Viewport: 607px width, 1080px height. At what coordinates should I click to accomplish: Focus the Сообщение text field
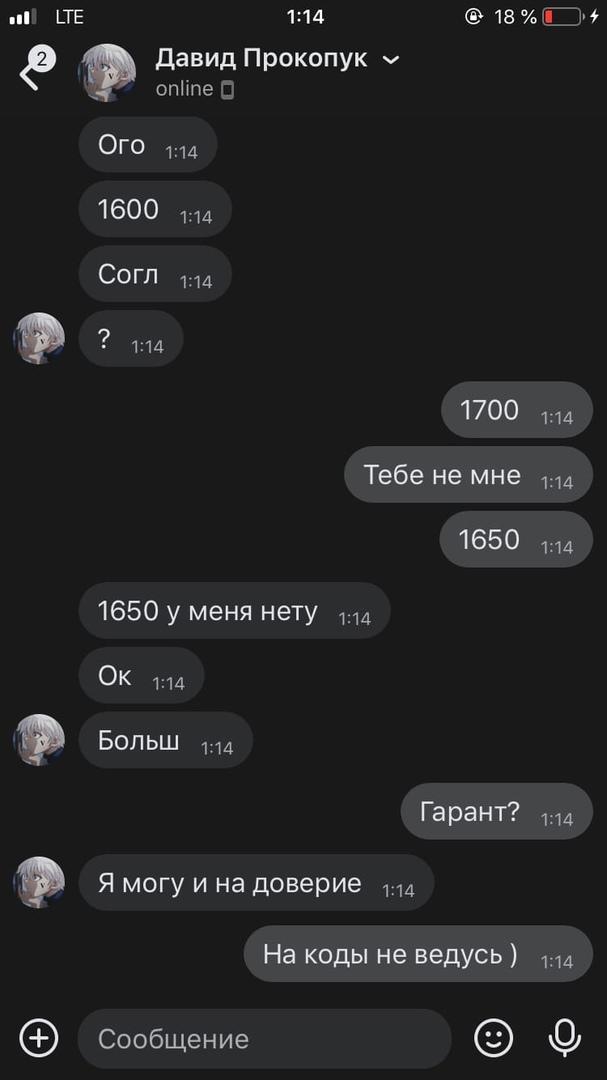[265, 1039]
